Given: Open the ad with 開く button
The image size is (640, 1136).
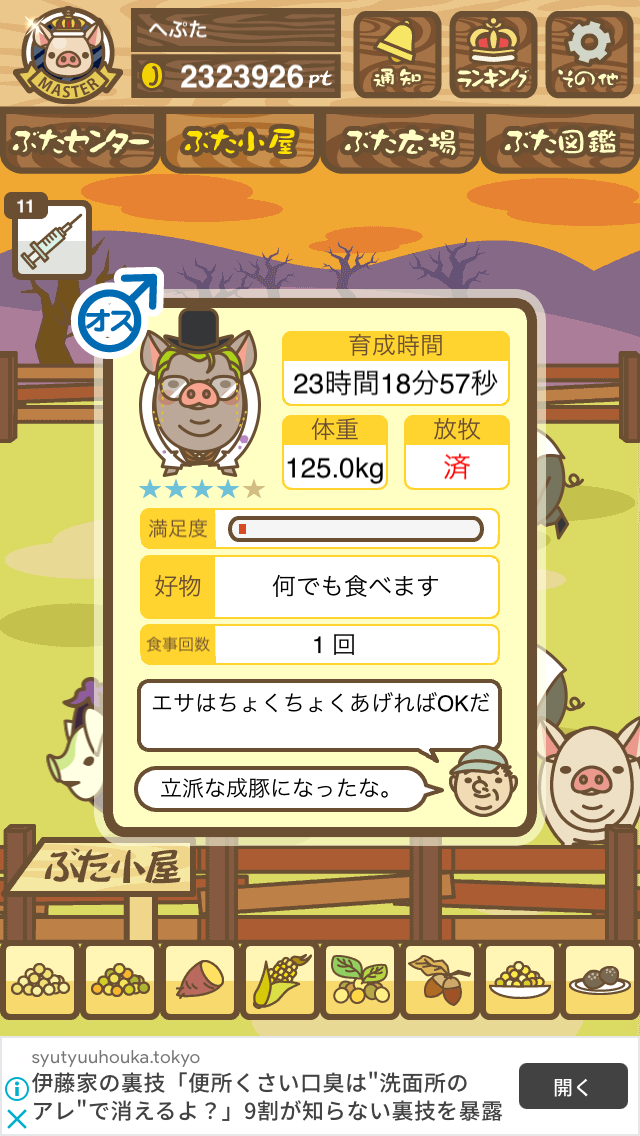Looking at the screenshot, I should point(573,1085).
